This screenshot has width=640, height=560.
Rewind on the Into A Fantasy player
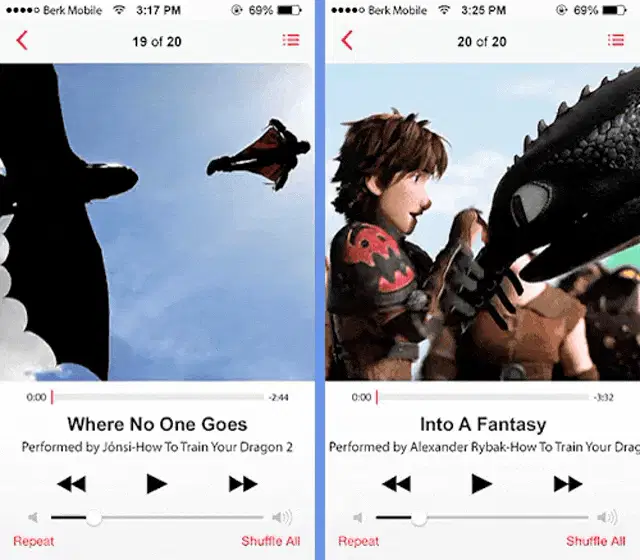click(x=397, y=484)
